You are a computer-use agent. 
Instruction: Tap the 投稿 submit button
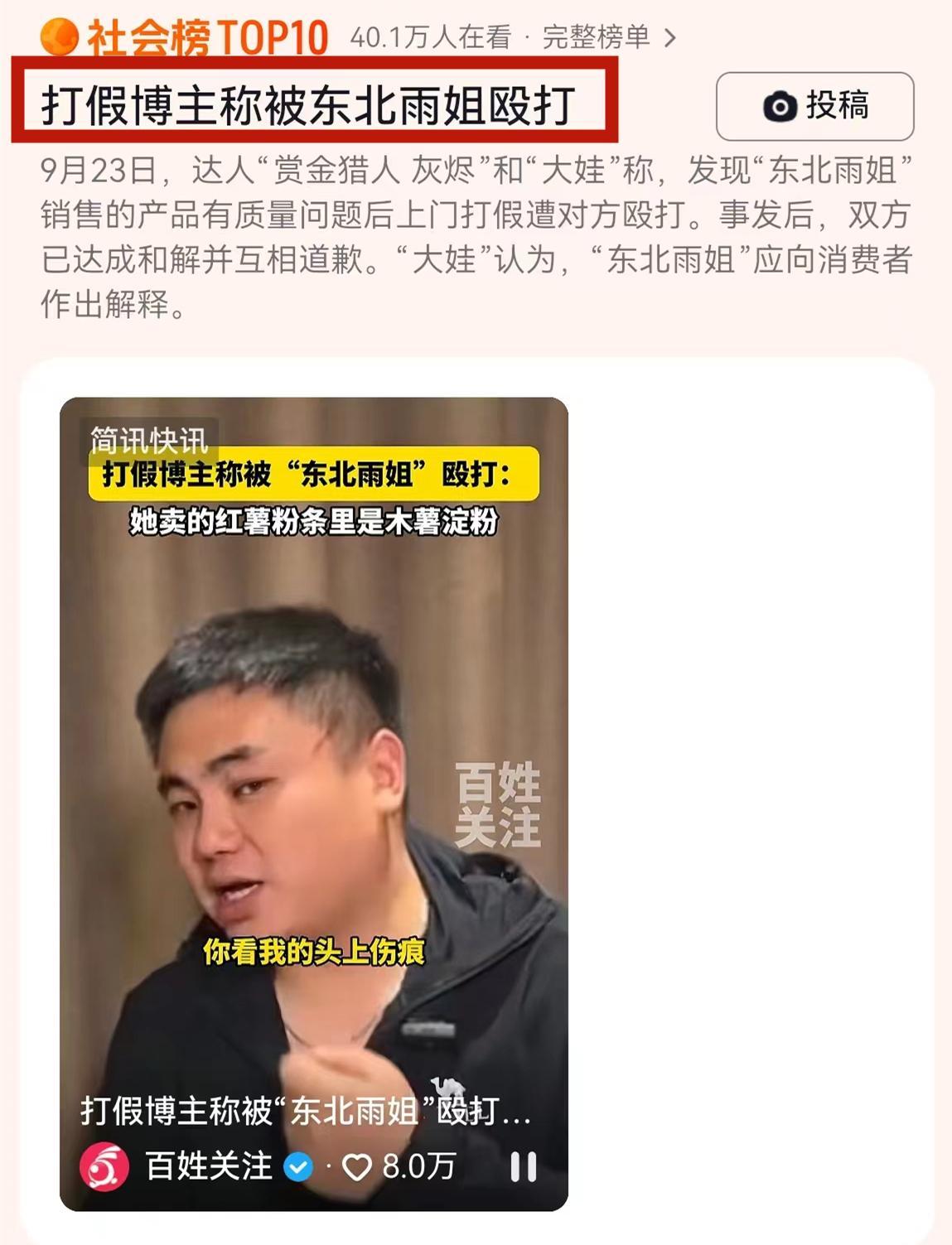point(814,106)
